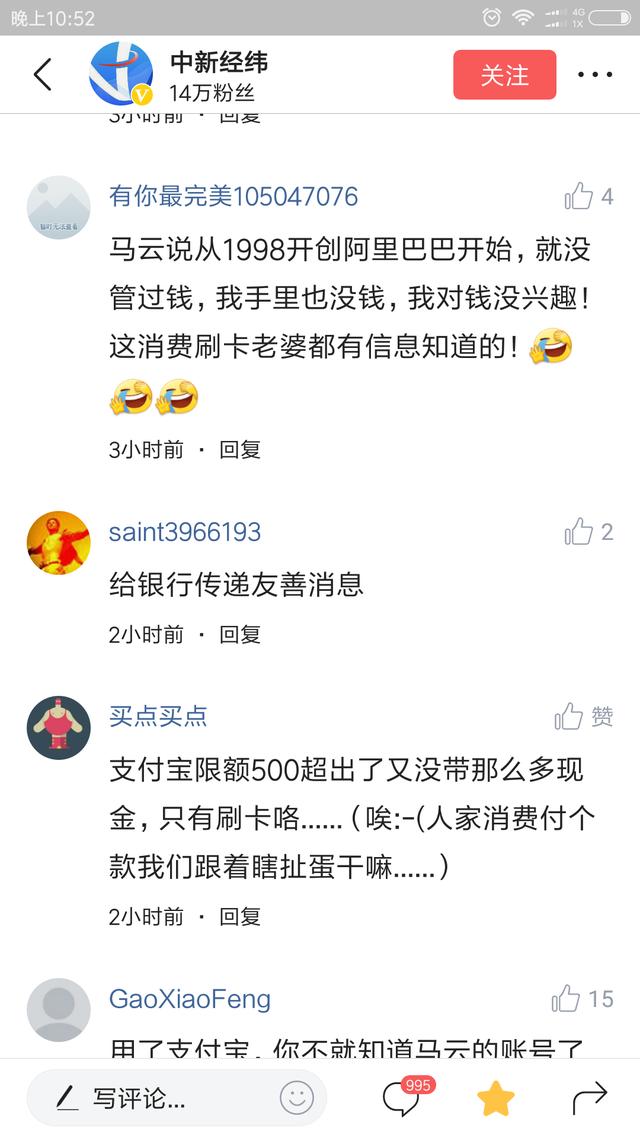640x1138 pixels.
Task: Open 中新经纬 profile avatar
Action: pos(121,74)
